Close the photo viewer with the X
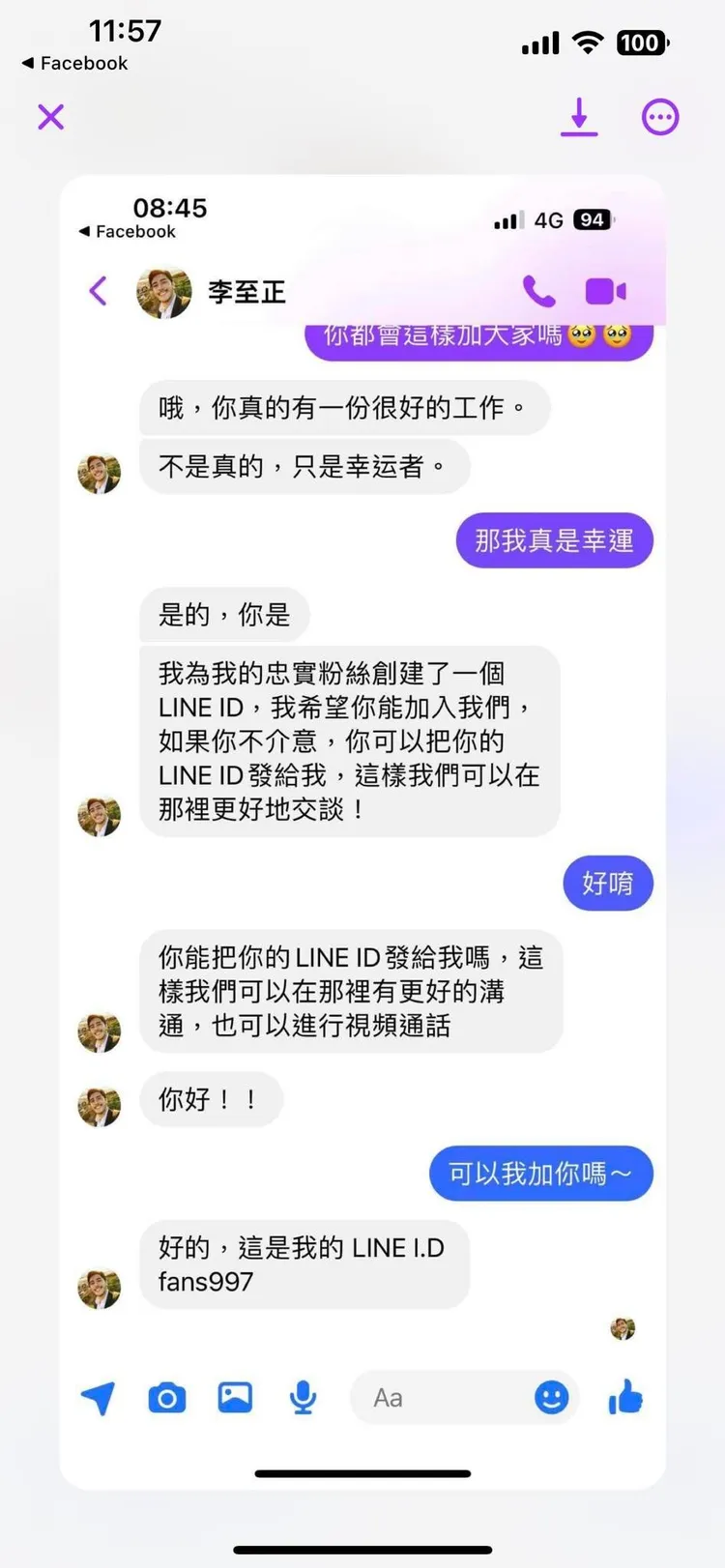 pyautogui.click(x=50, y=116)
